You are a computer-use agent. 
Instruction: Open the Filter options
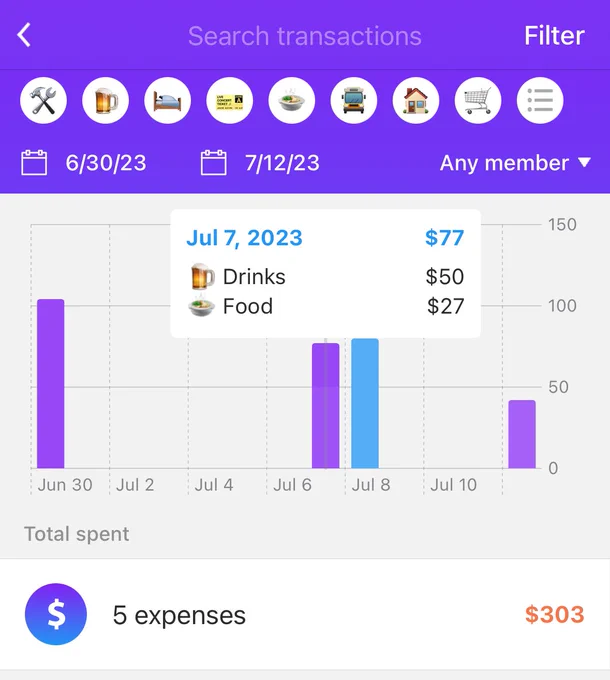click(x=554, y=36)
